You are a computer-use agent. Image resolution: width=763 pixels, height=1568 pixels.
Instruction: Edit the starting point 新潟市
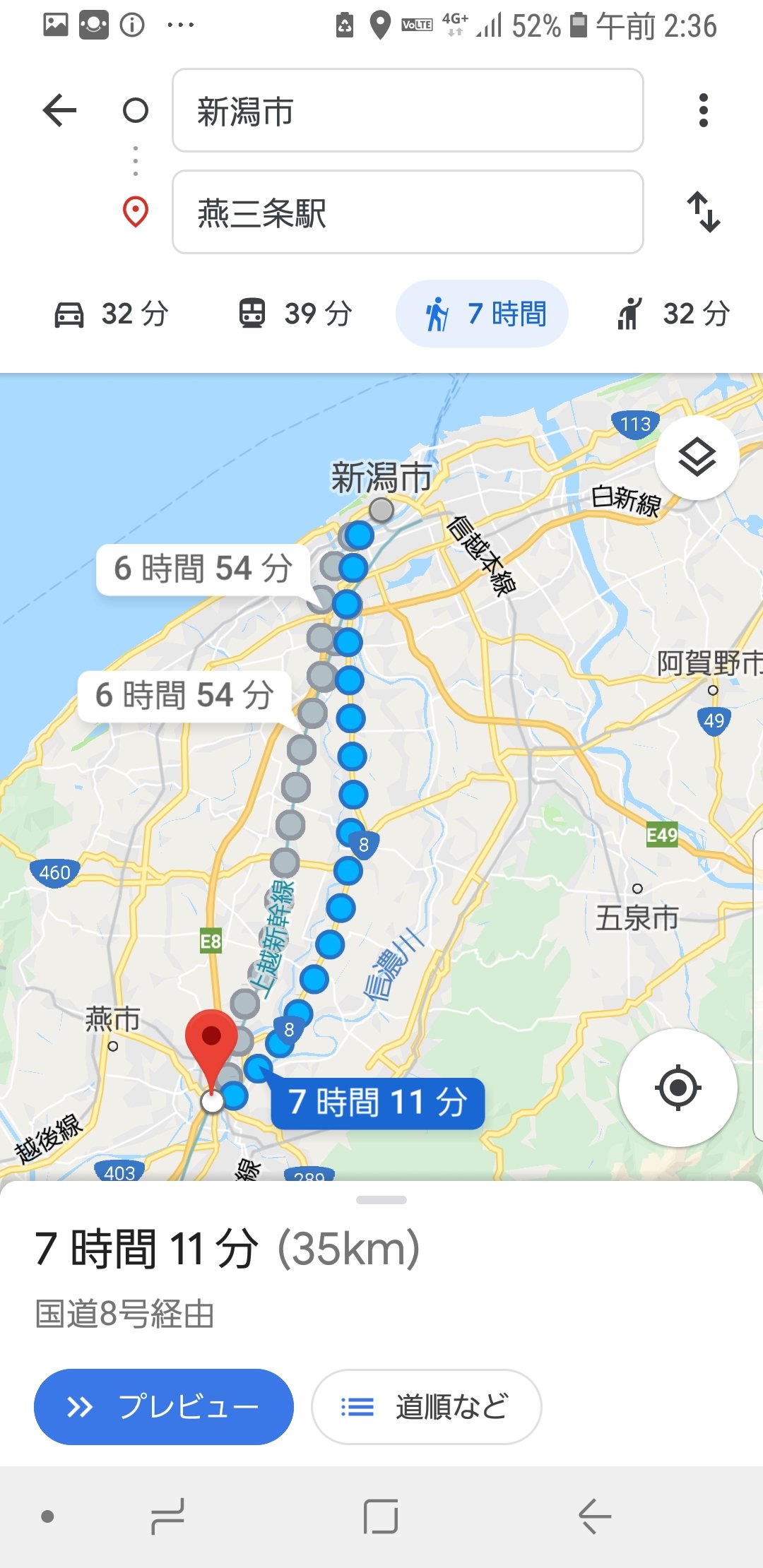407,111
